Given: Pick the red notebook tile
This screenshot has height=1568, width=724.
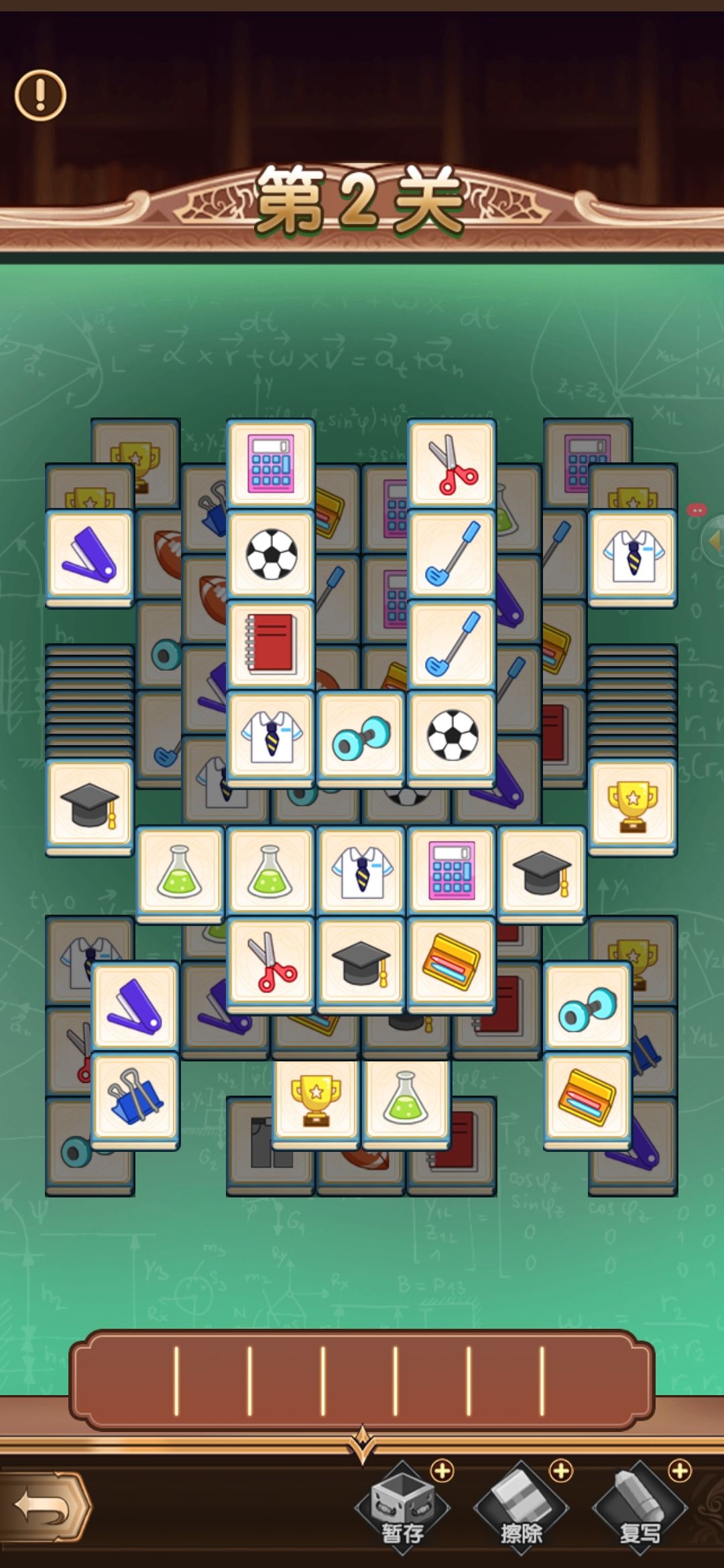Looking at the screenshot, I should pyautogui.click(x=270, y=645).
